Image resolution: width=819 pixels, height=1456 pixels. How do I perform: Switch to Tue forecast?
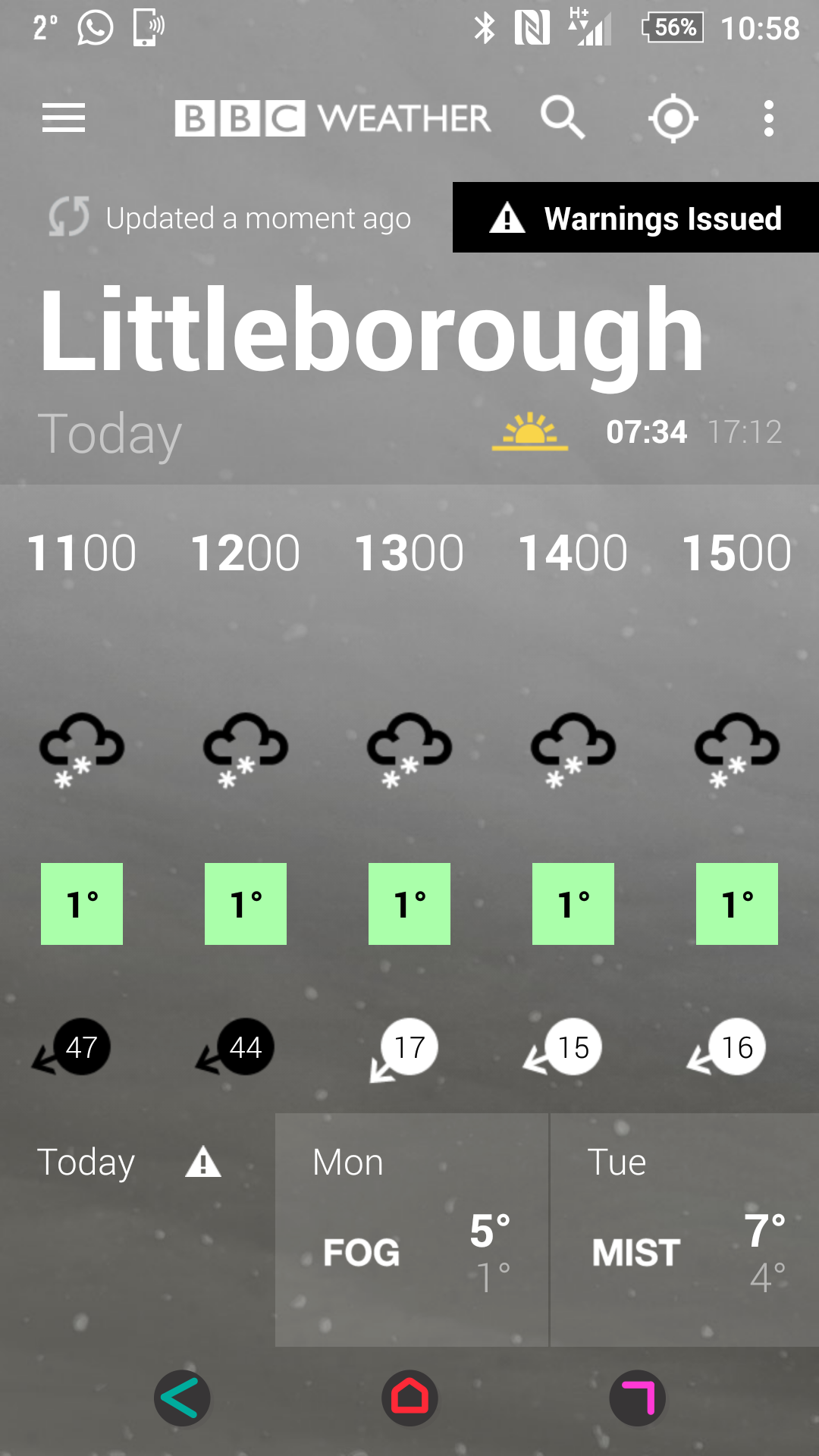click(x=684, y=1228)
